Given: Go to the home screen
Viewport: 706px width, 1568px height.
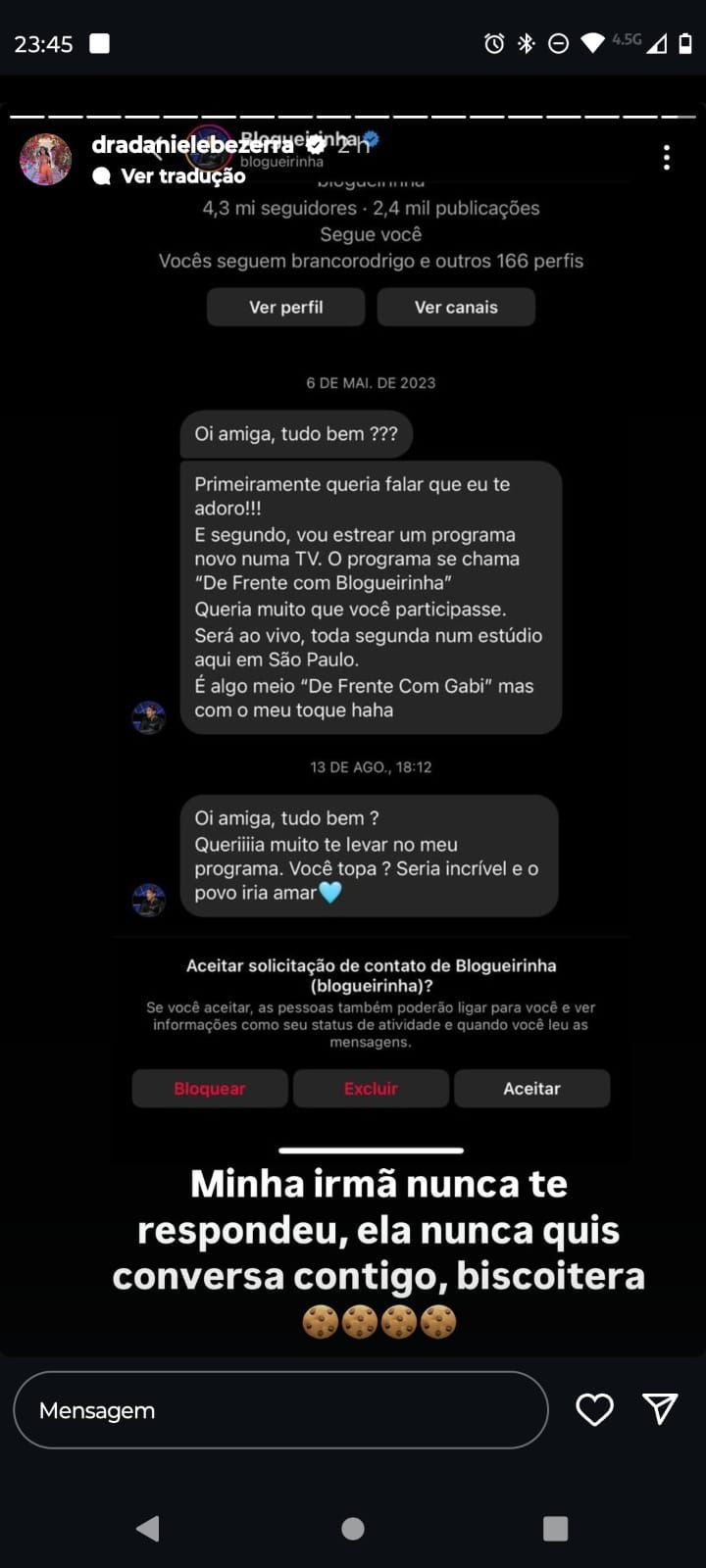Looking at the screenshot, I should tap(353, 1528).
